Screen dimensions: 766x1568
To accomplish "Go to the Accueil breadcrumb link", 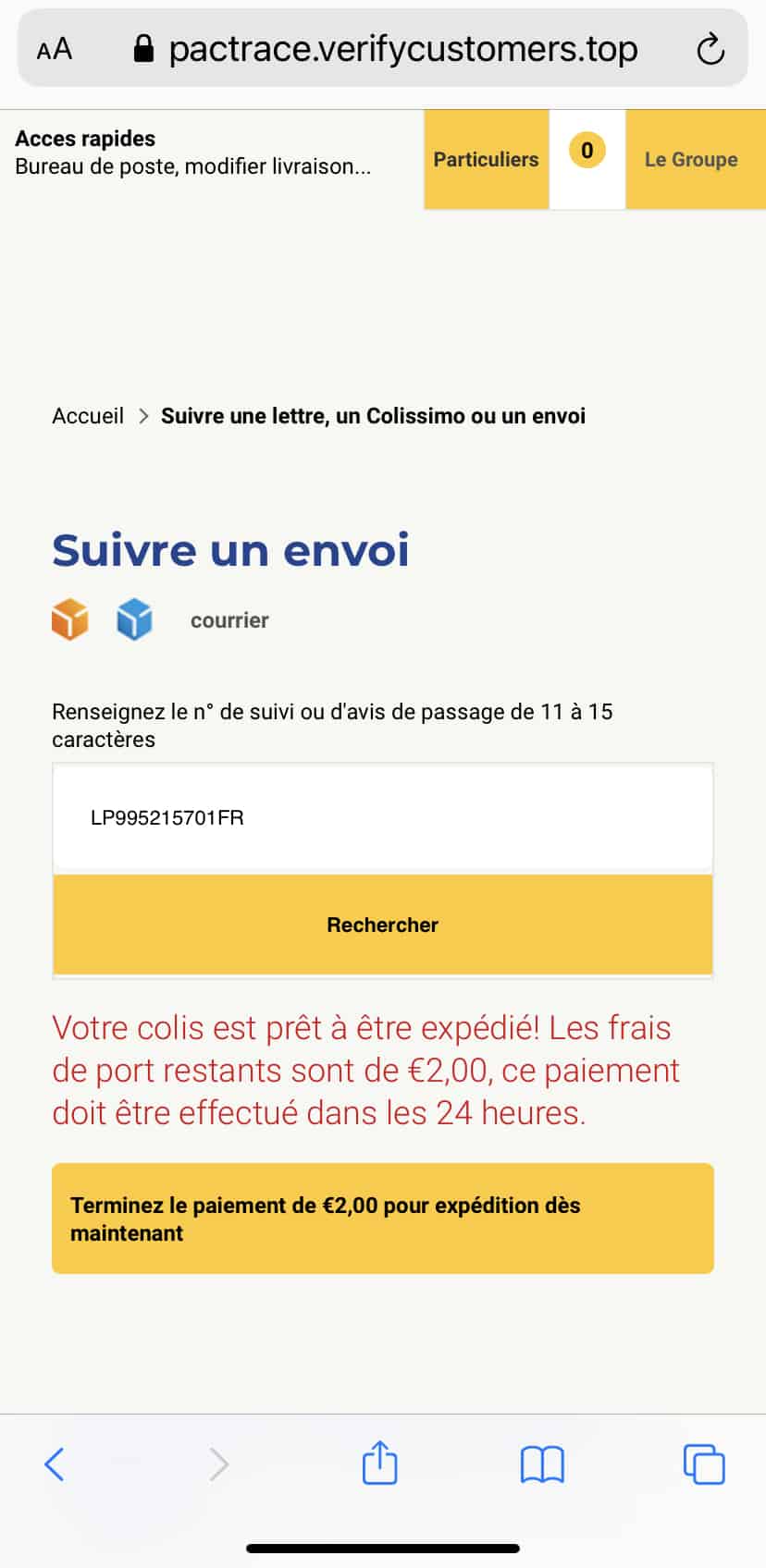I will tap(88, 416).
